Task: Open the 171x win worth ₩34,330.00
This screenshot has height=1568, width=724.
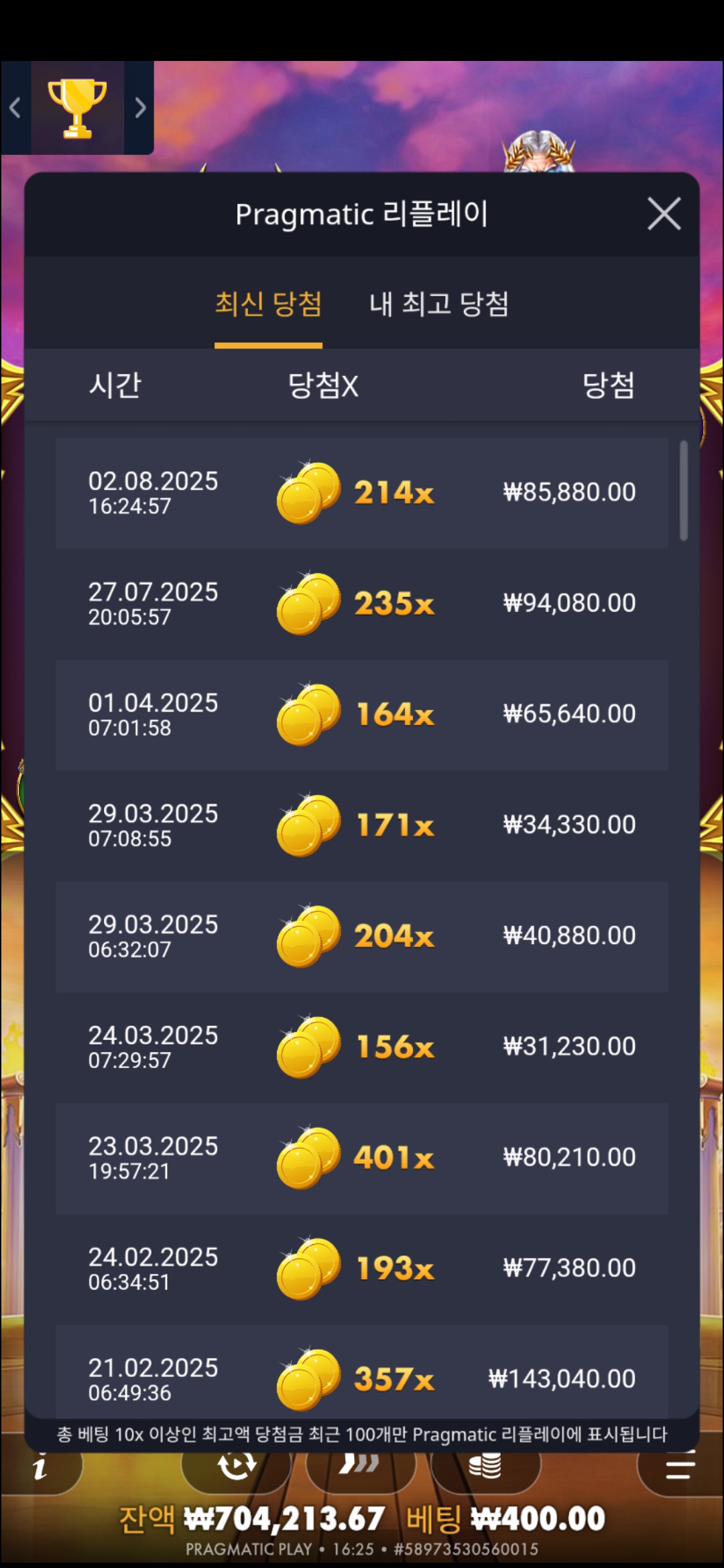Action: coord(362,825)
